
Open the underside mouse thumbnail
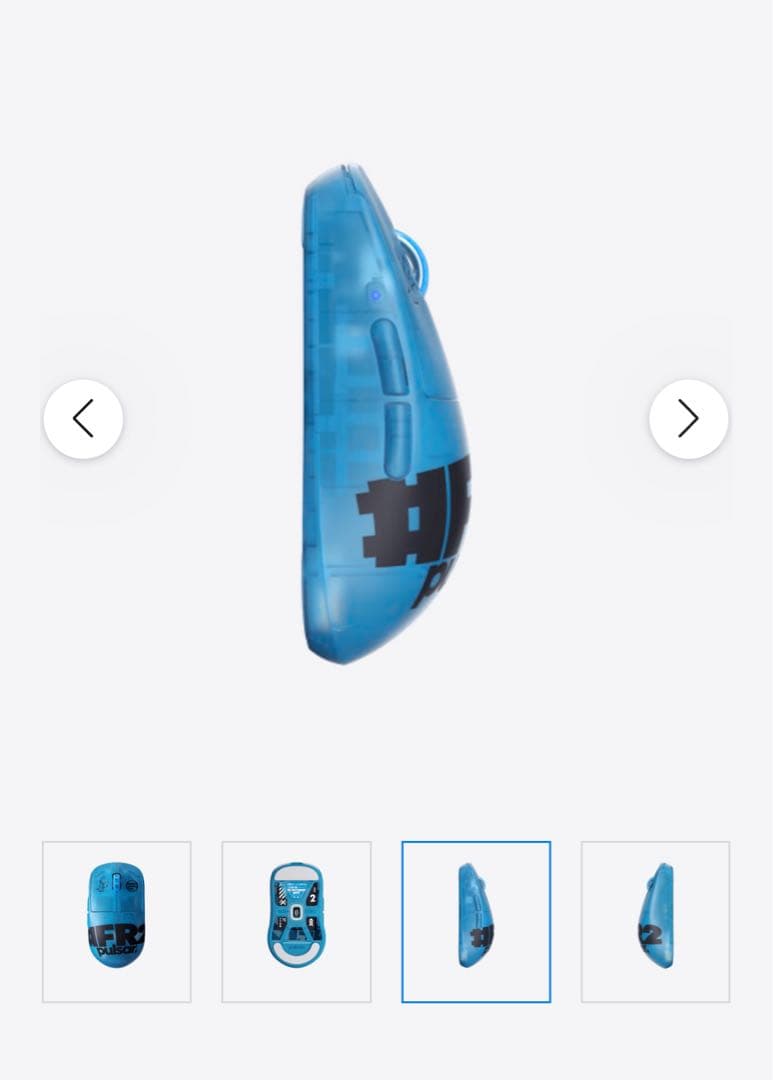(x=296, y=921)
